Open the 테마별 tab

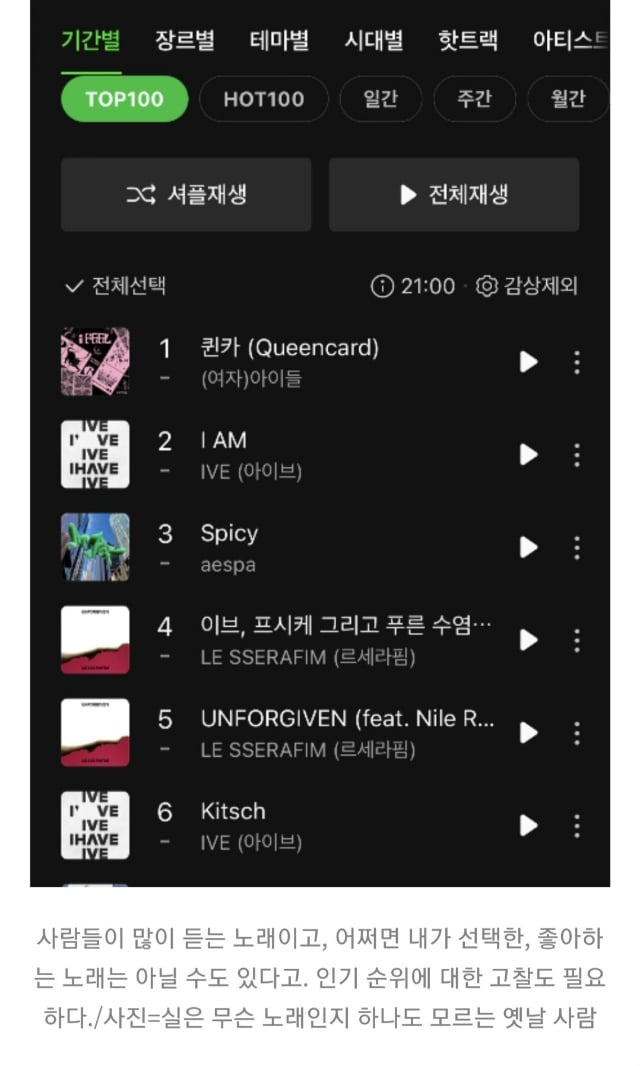click(x=279, y=40)
